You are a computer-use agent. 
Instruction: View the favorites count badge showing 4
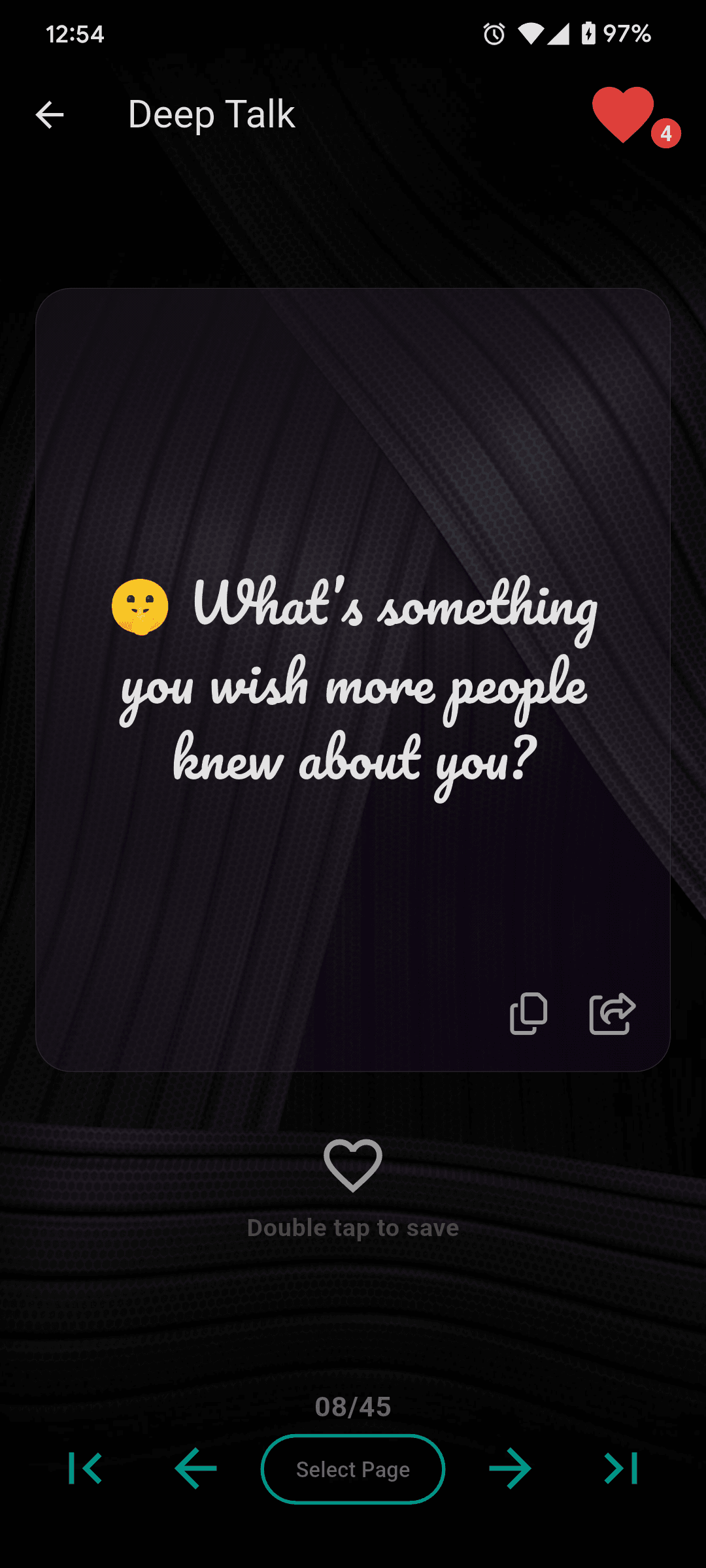pos(665,134)
